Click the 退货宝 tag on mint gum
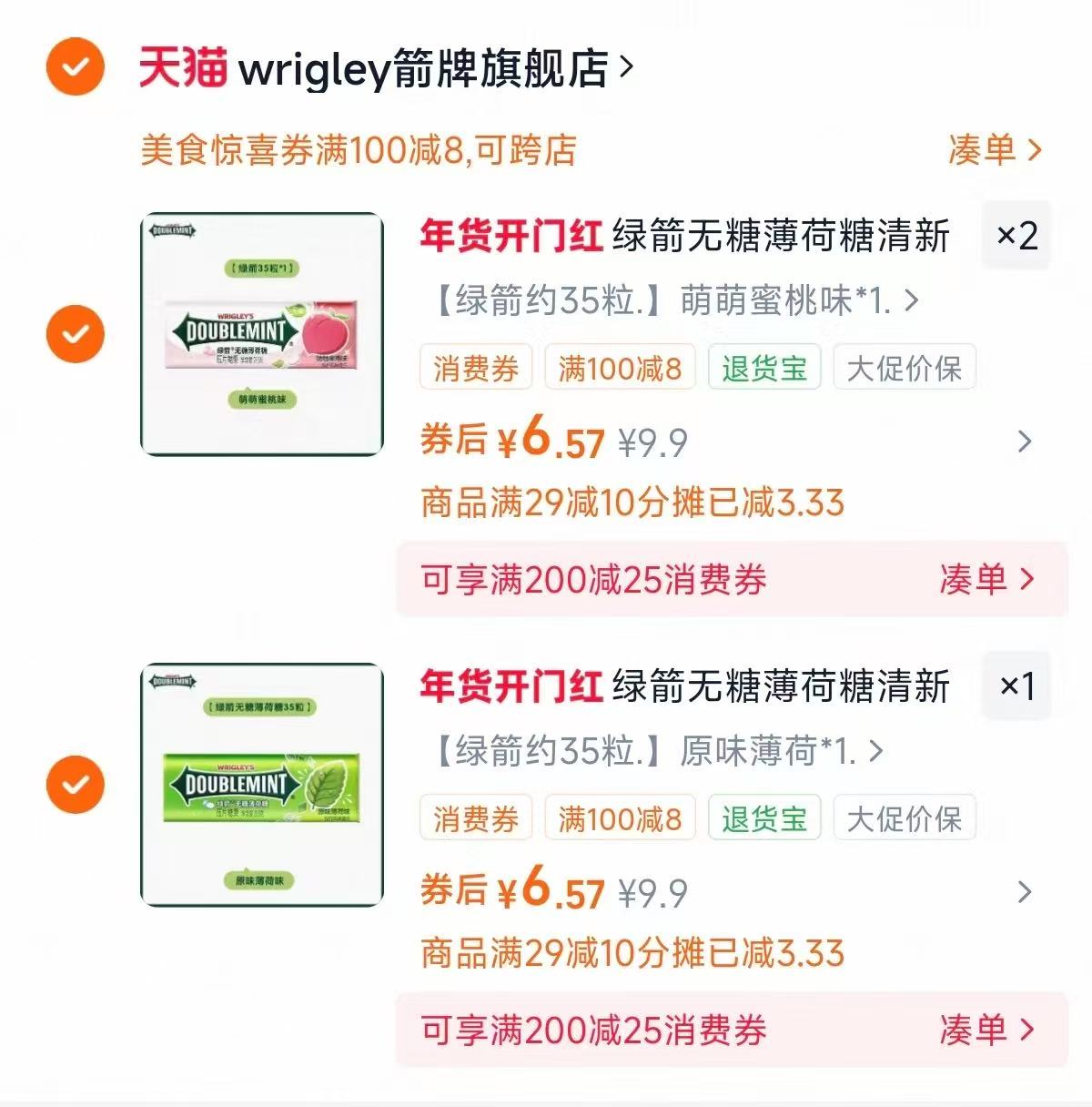The height and width of the screenshot is (1107, 1092). point(764,818)
